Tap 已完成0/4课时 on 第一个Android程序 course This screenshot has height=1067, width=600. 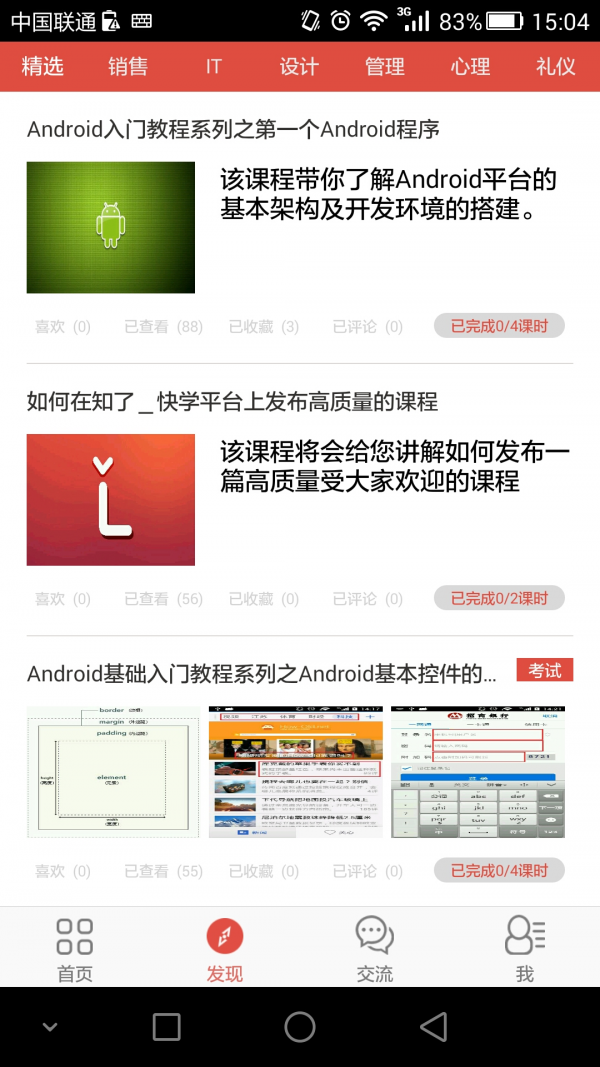pos(499,326)
